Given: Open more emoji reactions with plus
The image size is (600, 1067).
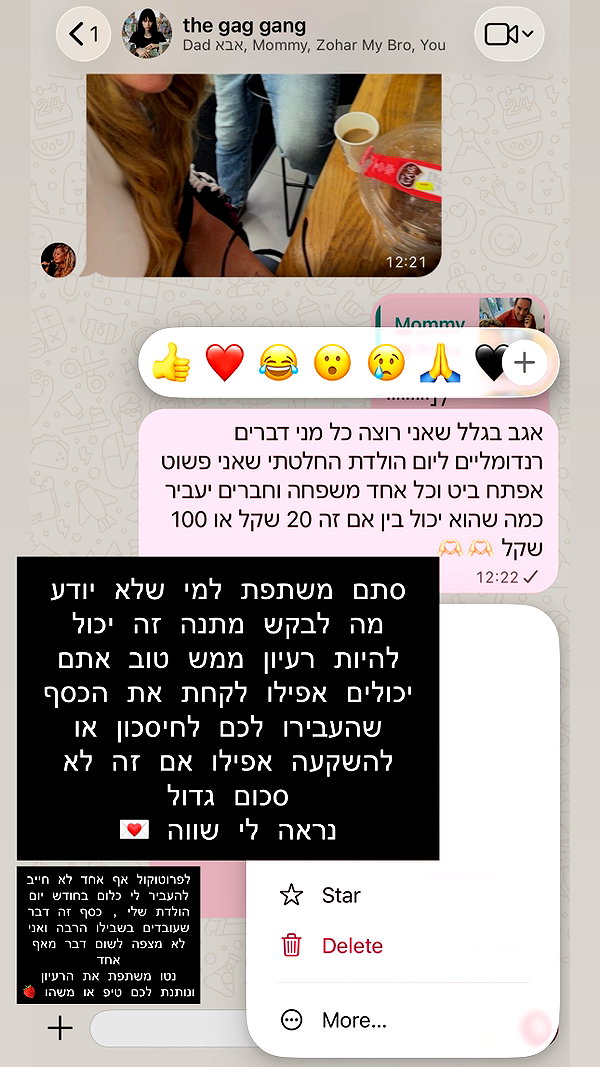Looking at the screenshot, I should (524, 363).
